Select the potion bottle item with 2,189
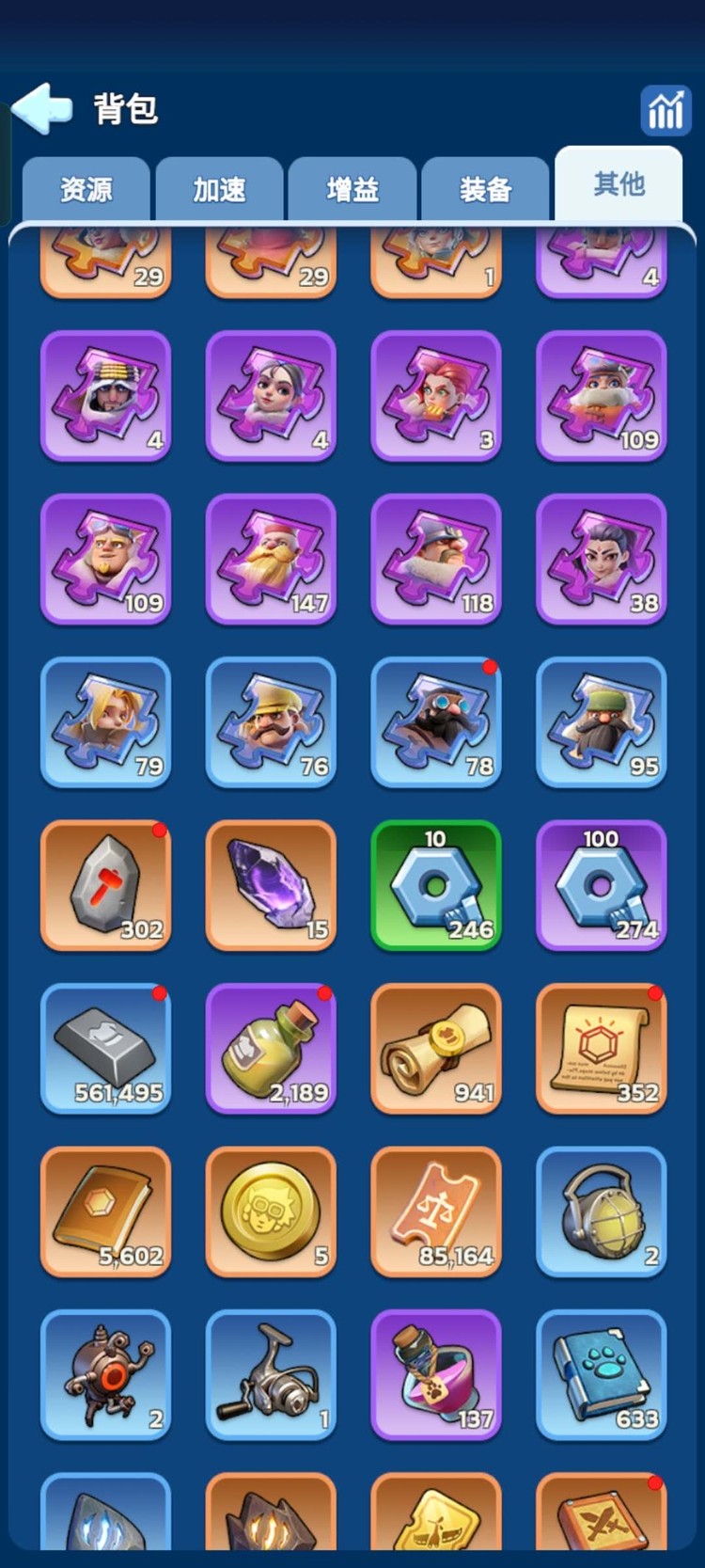 271,1049
